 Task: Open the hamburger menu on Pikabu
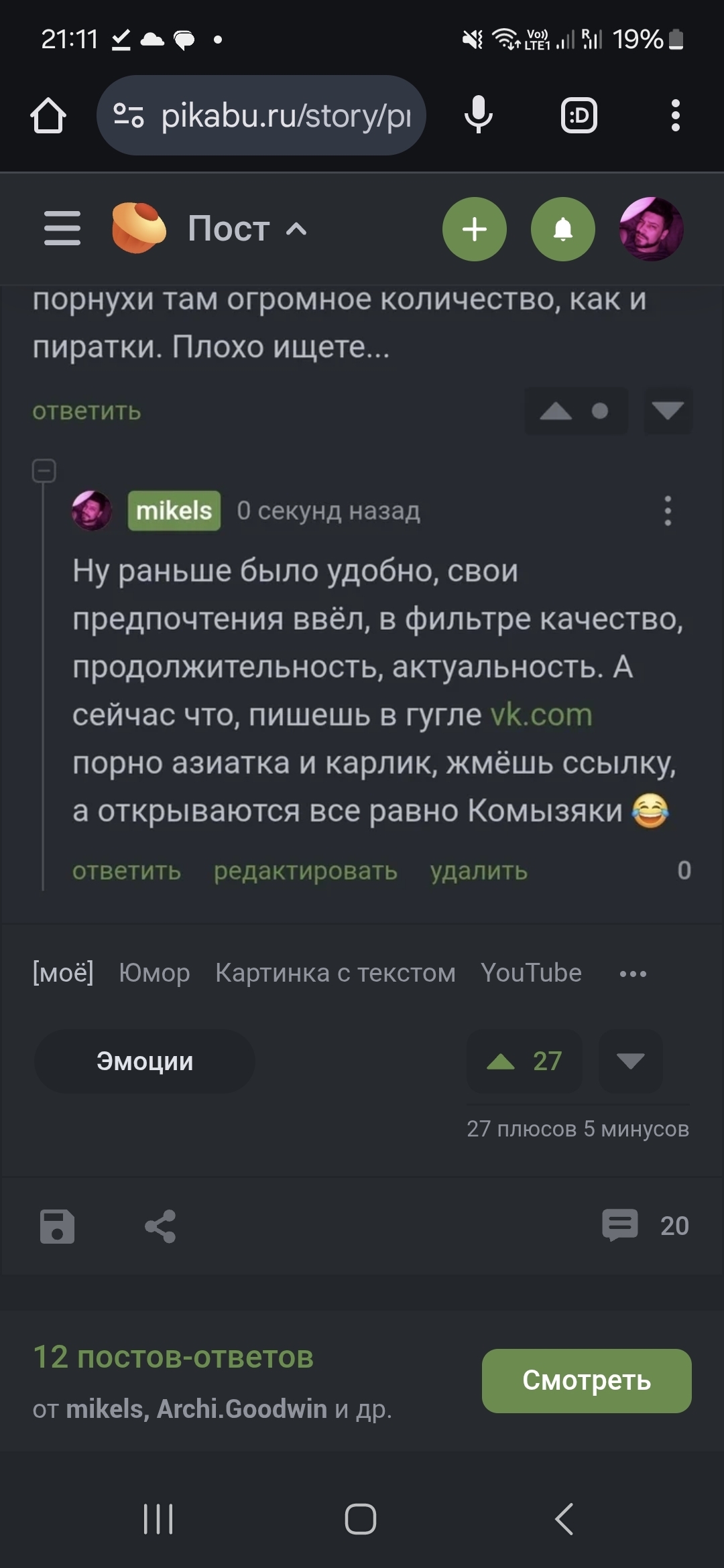click(62, 228)
